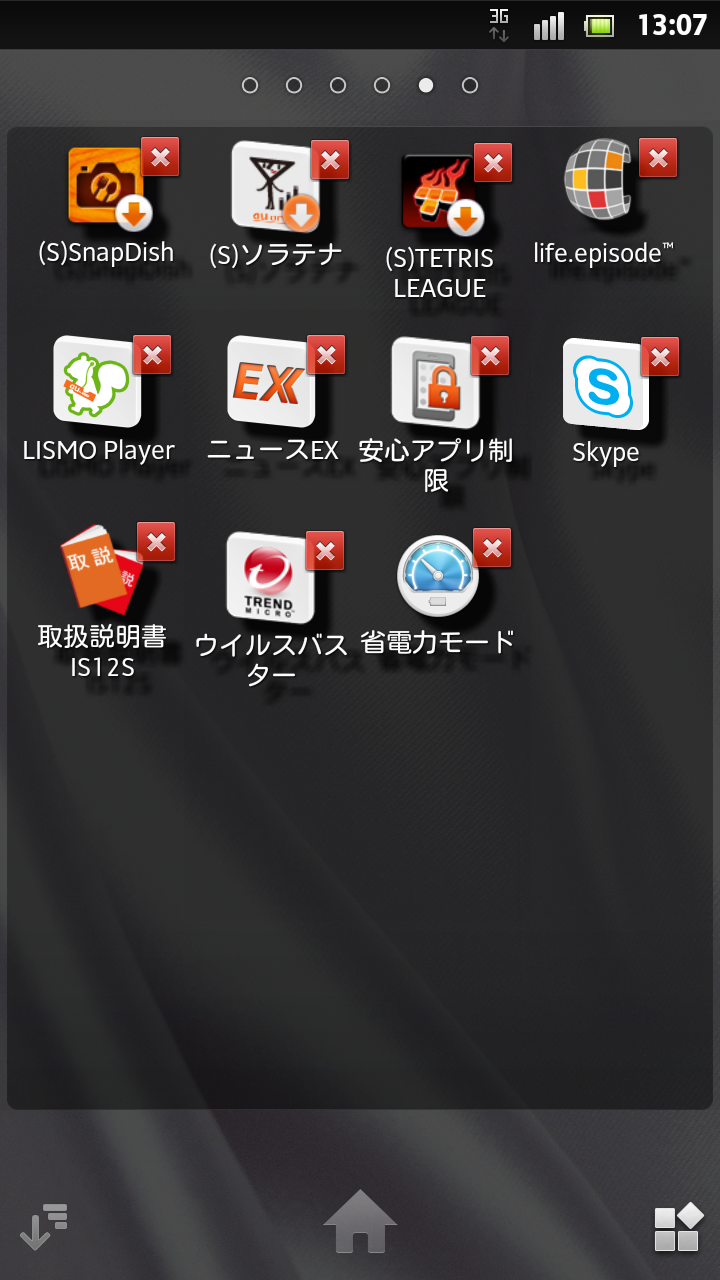Tap the red X on life.episode
720x1280 pixels.
click(x=658, y=158)
